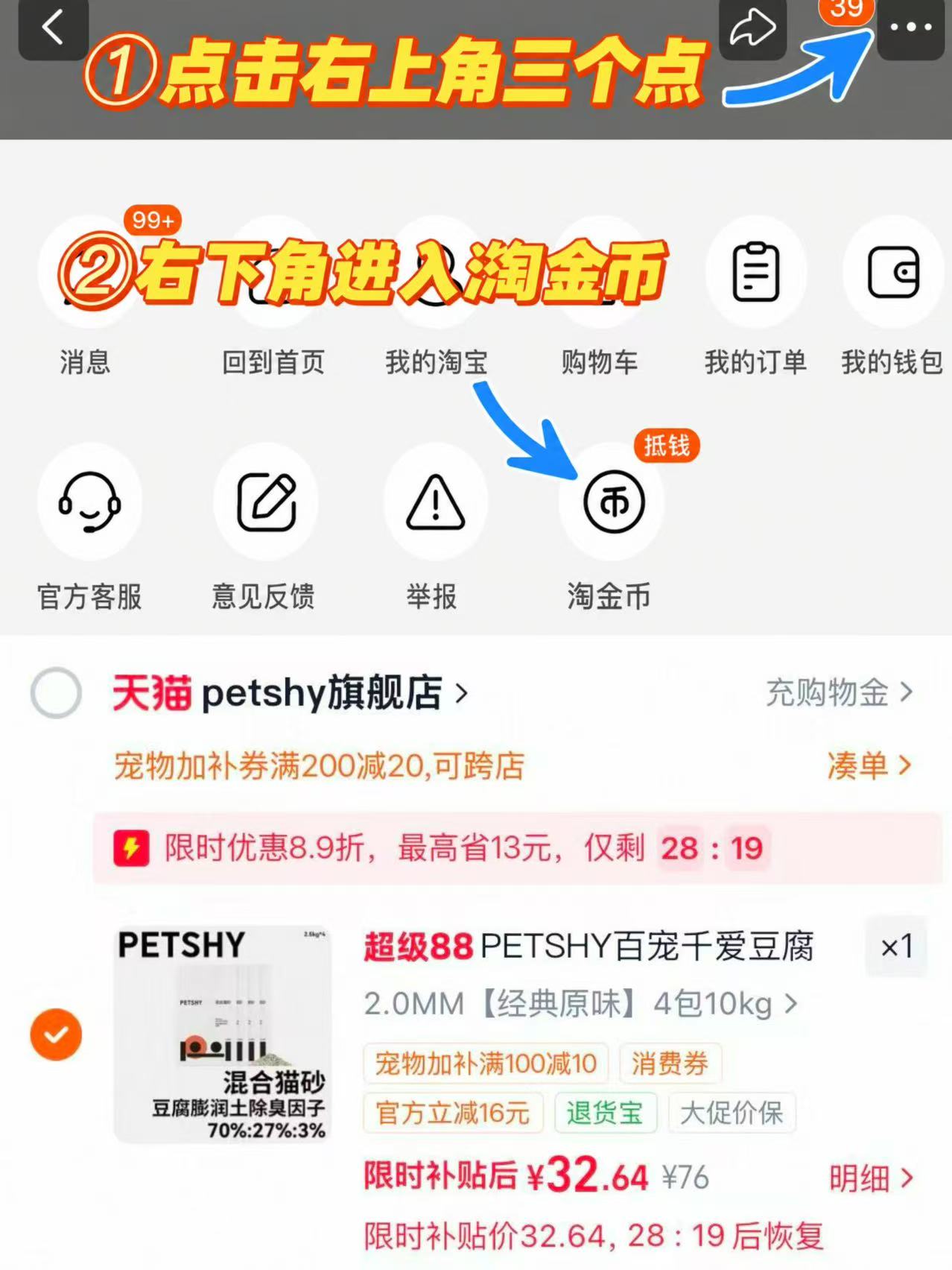Viewport: 952px width, 1270px height.
Task: Open 我的订单 from the menu
Action: pyautogui.click(x=755, y=296)
